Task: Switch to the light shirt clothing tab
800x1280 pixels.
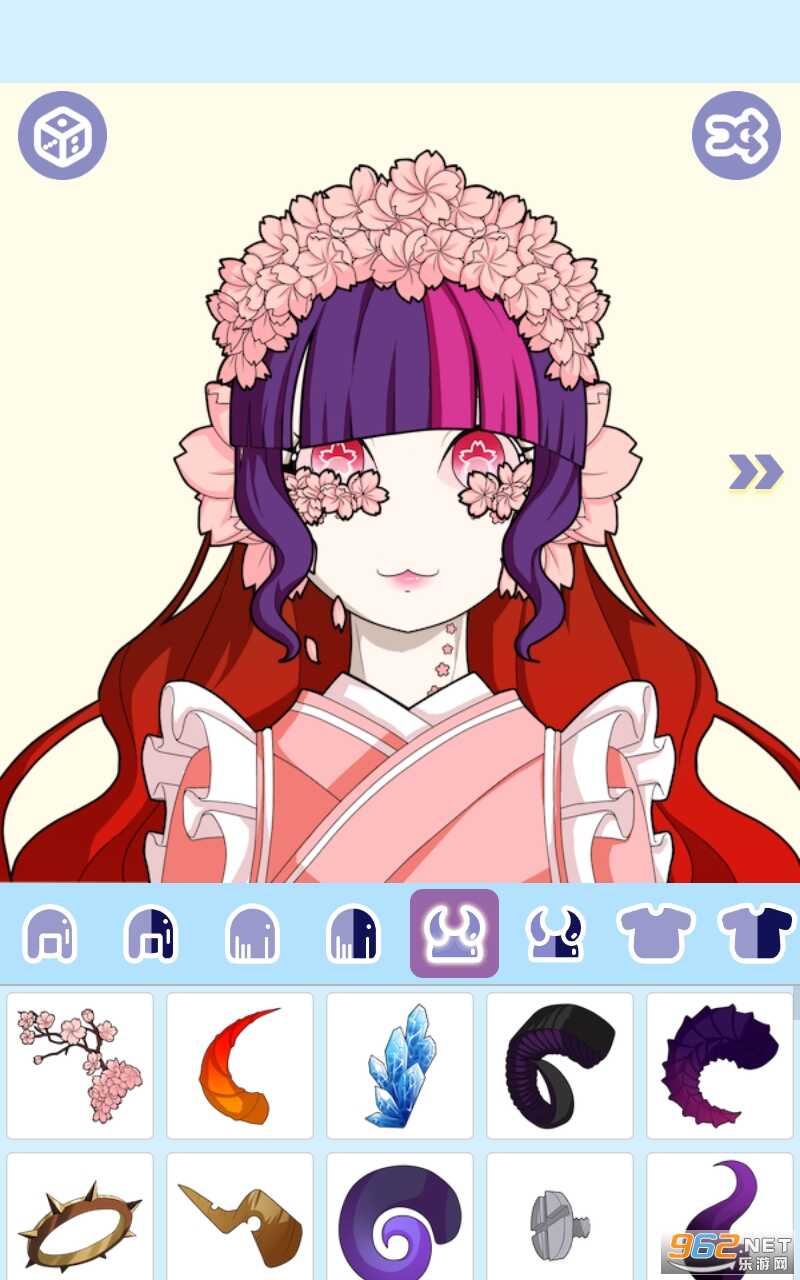Action: point(655,934)
